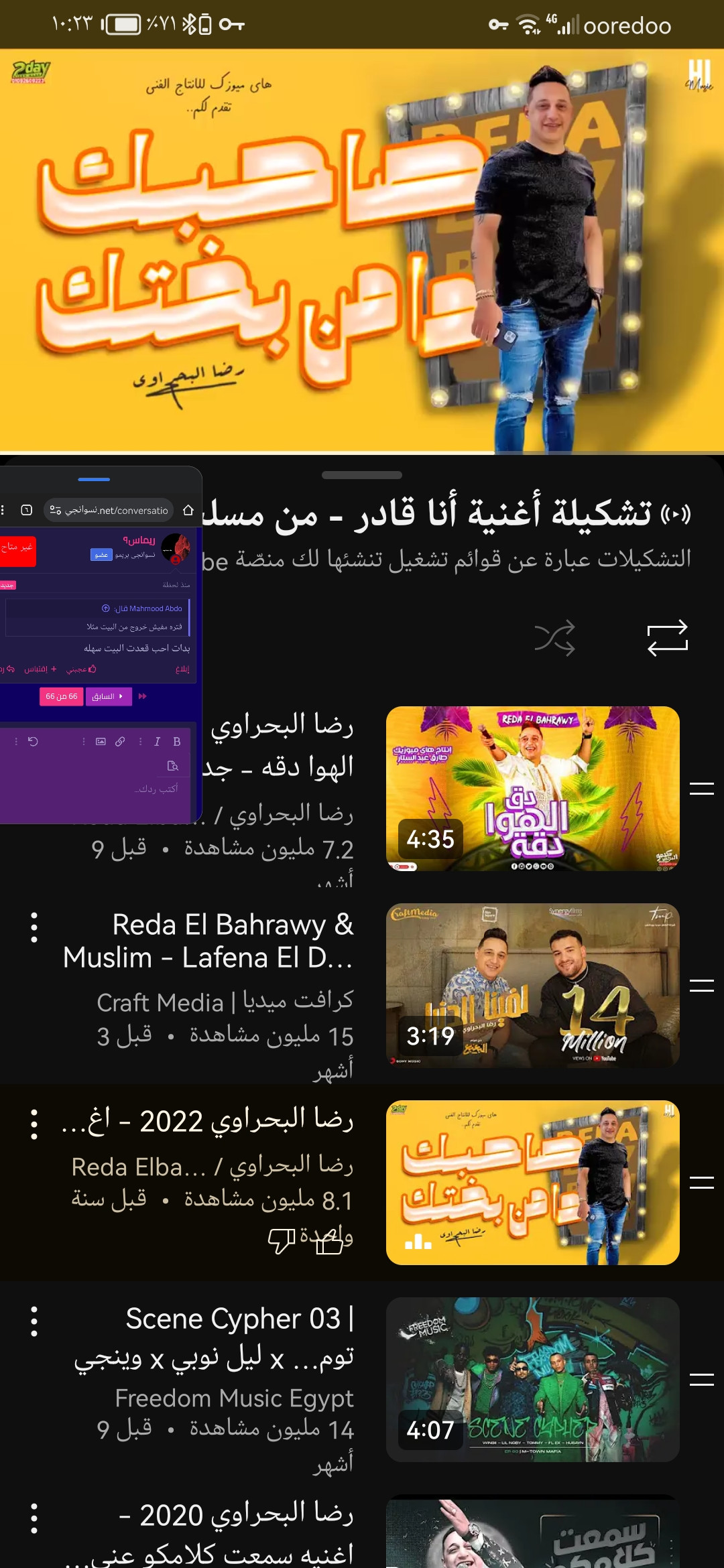Viewport: 724px width, 1568px height.
Task: Play Reda El Bahrawy & Muslim Lafena video
Action: [532, 986]
